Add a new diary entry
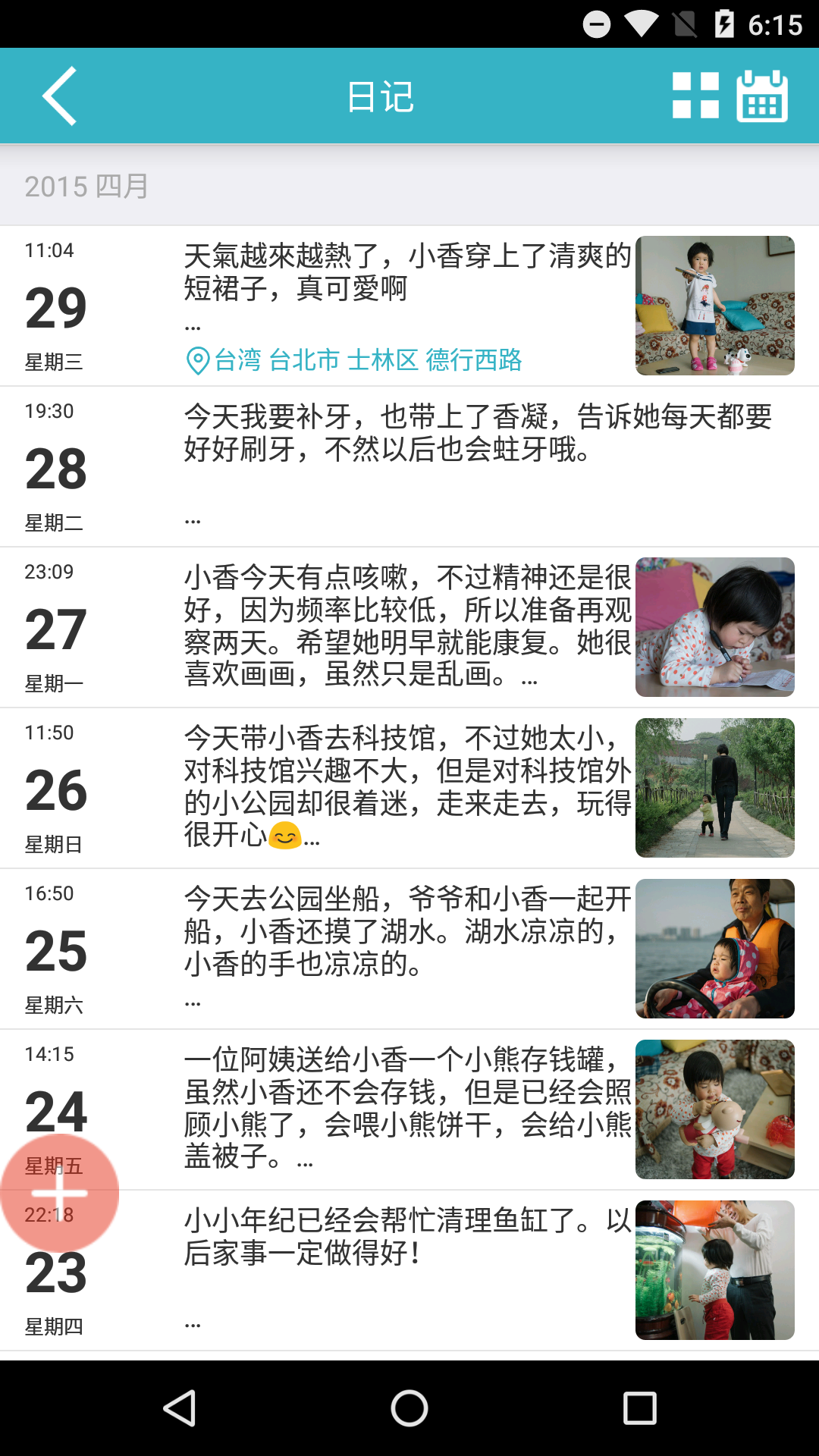The image size is (819, 1456). [x=59, y=1193]
